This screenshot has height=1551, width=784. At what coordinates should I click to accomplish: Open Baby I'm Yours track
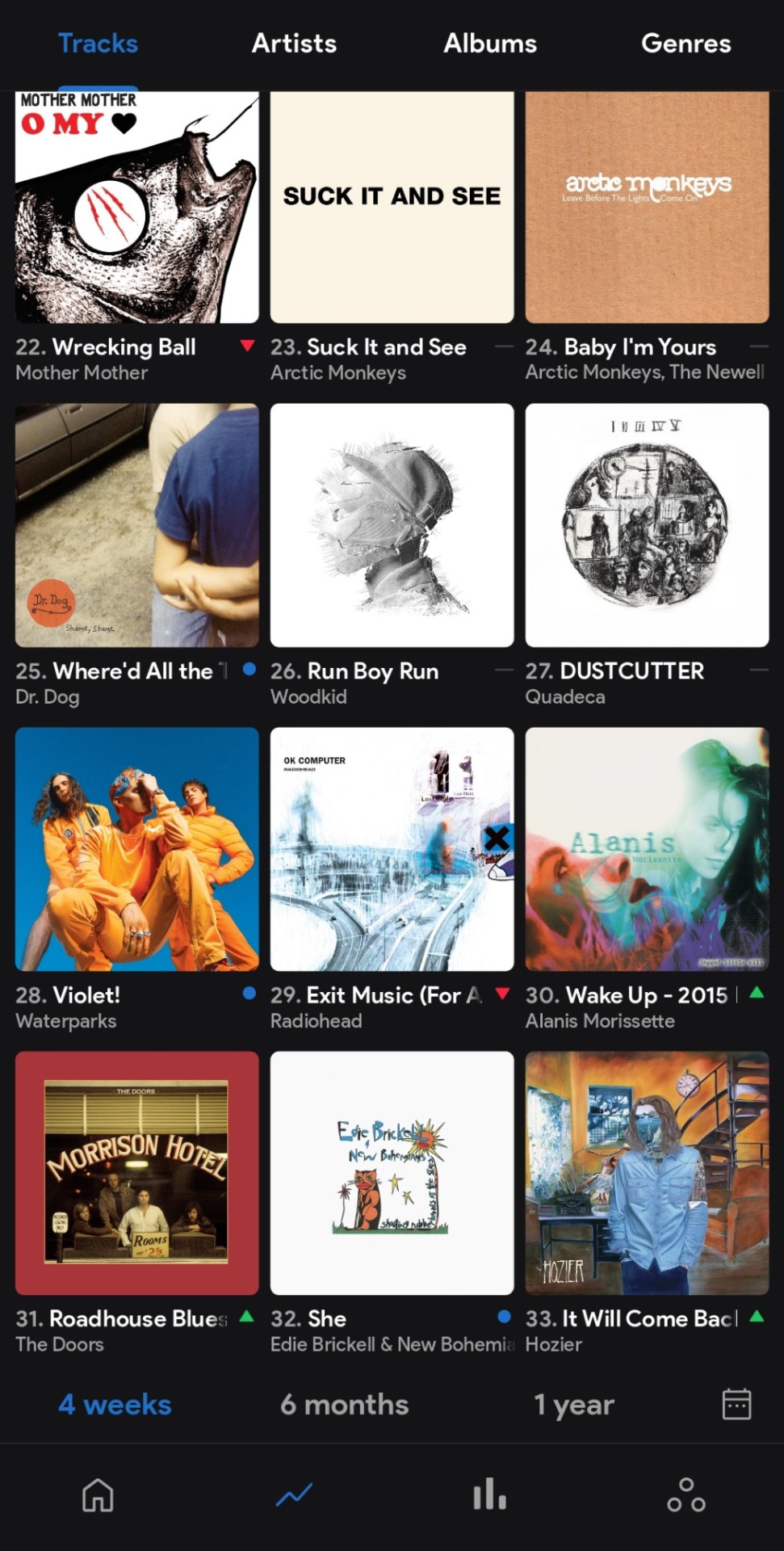[x=647, y=208]
